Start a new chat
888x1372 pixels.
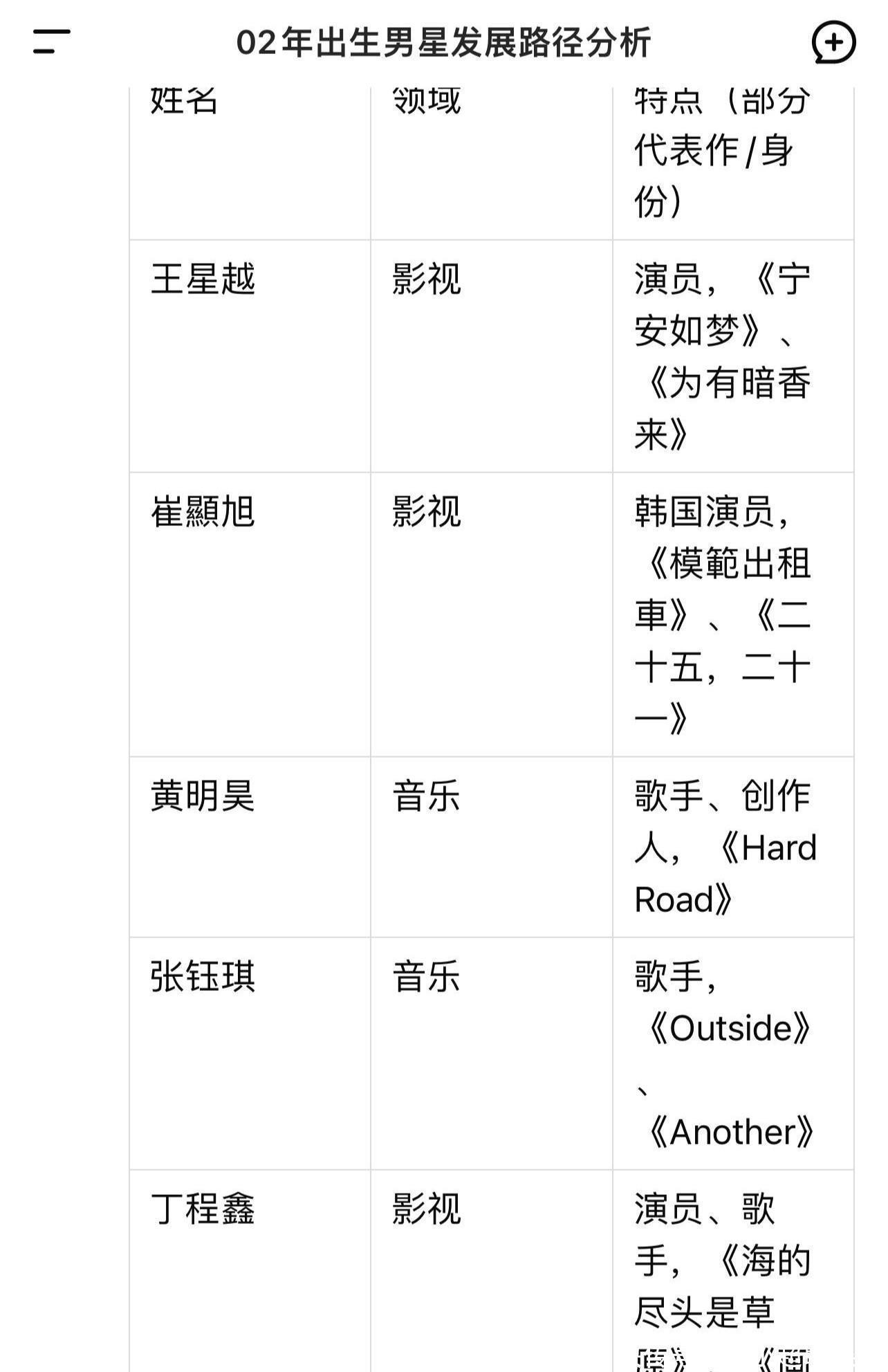[x=833, y=42]
